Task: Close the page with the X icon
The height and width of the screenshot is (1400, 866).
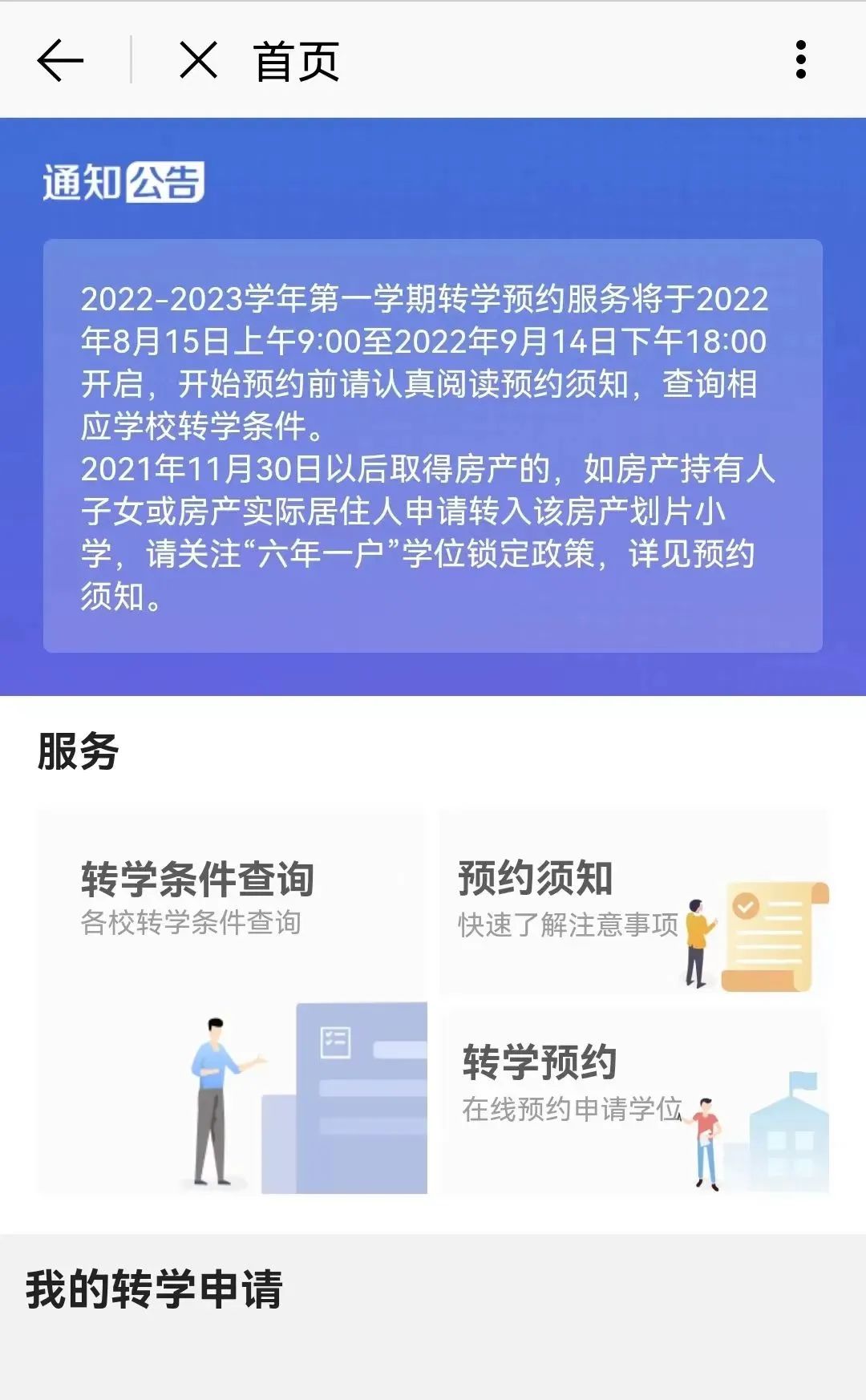Action: pos(198,60)
